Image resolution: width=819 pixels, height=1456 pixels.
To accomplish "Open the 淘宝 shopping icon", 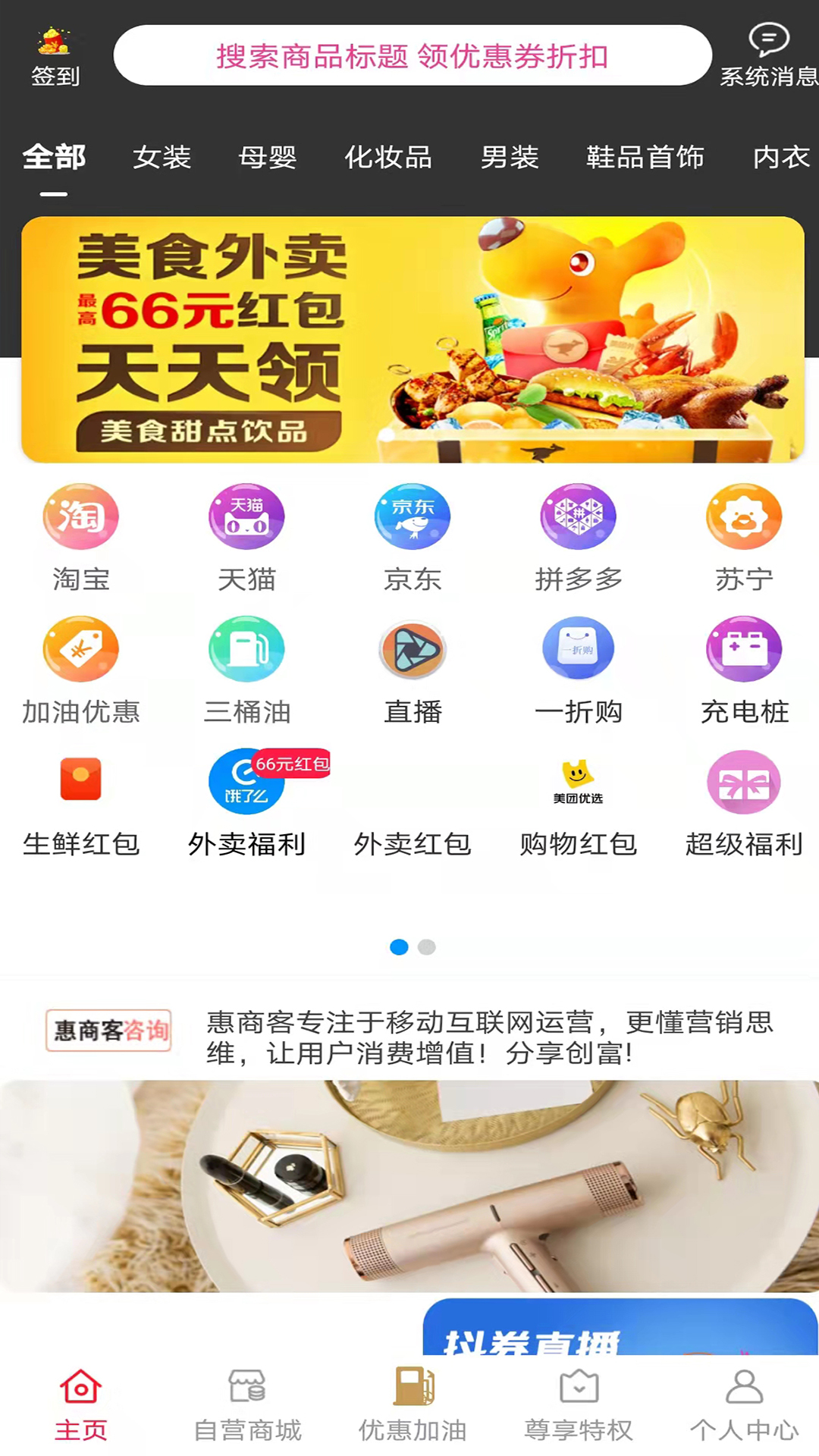I will pos(80,516).
